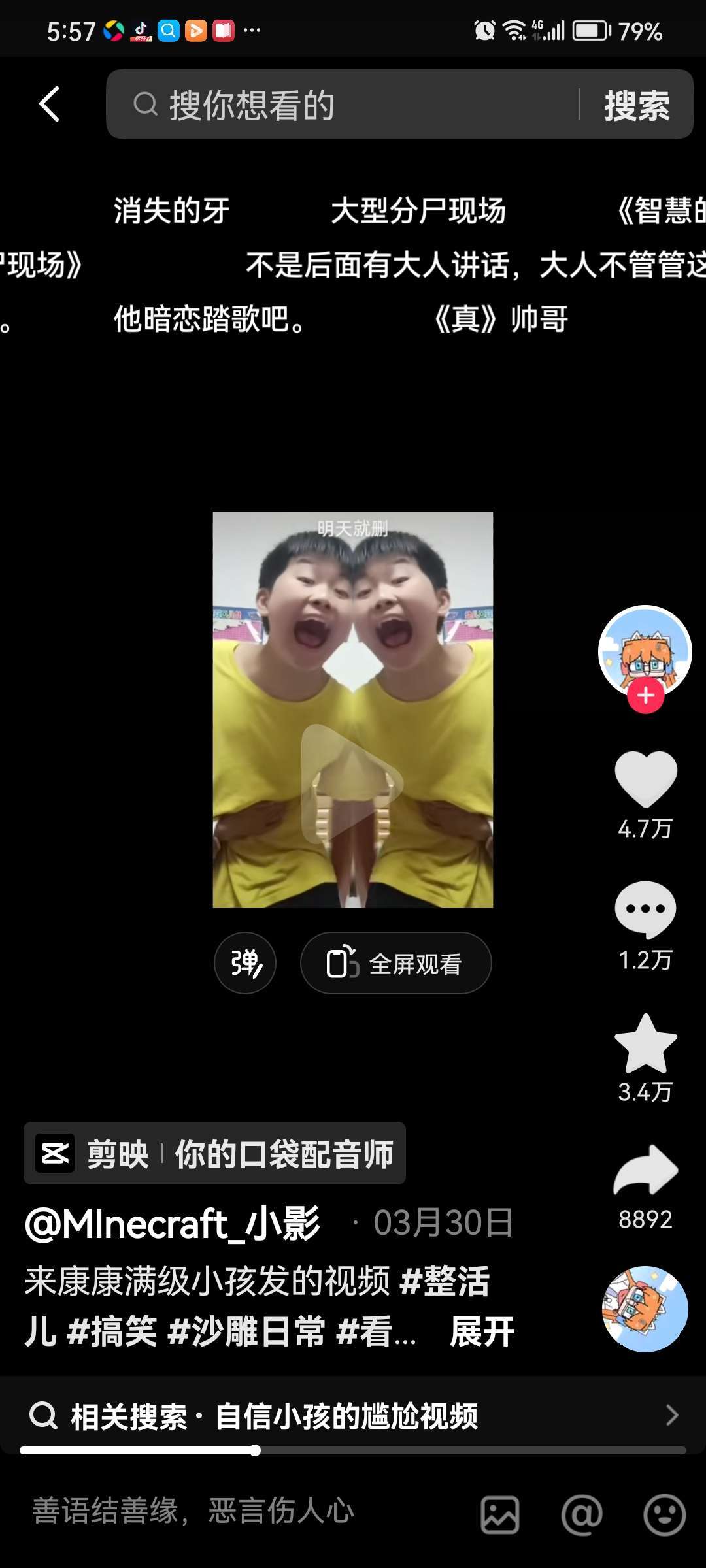Mention someone with the @ icon
This screenshot has width=706, height=1568.
point(582,1514)
